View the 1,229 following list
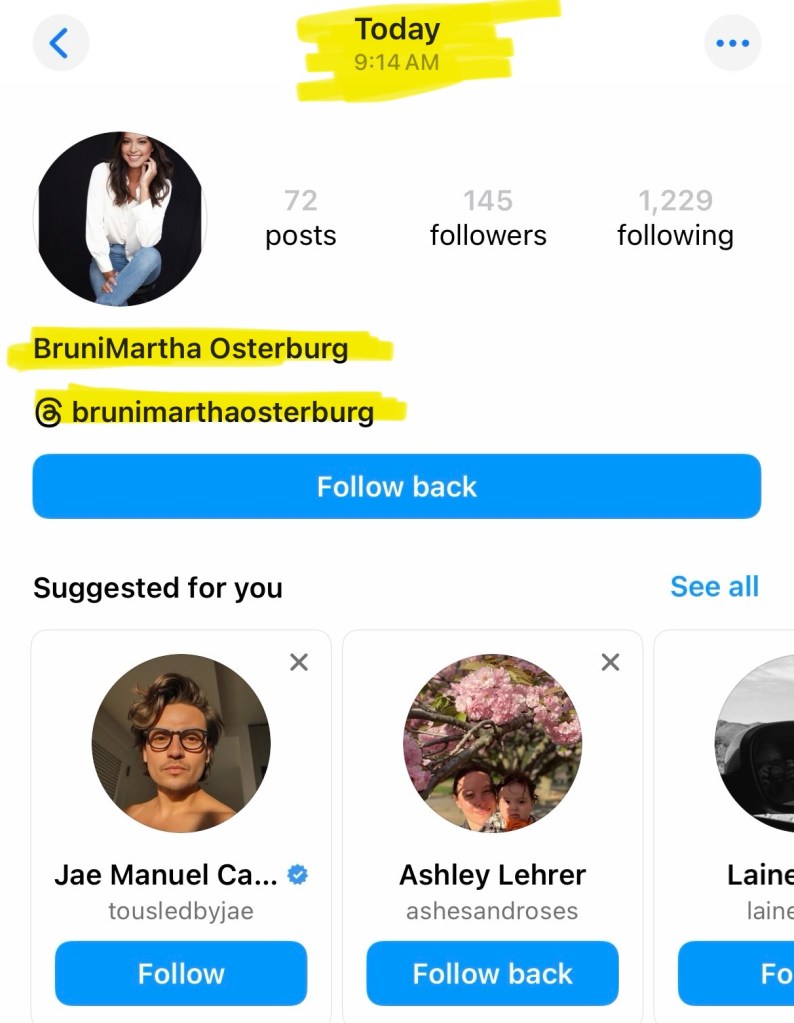794x1023 pixels. click(x=675, y=217)
